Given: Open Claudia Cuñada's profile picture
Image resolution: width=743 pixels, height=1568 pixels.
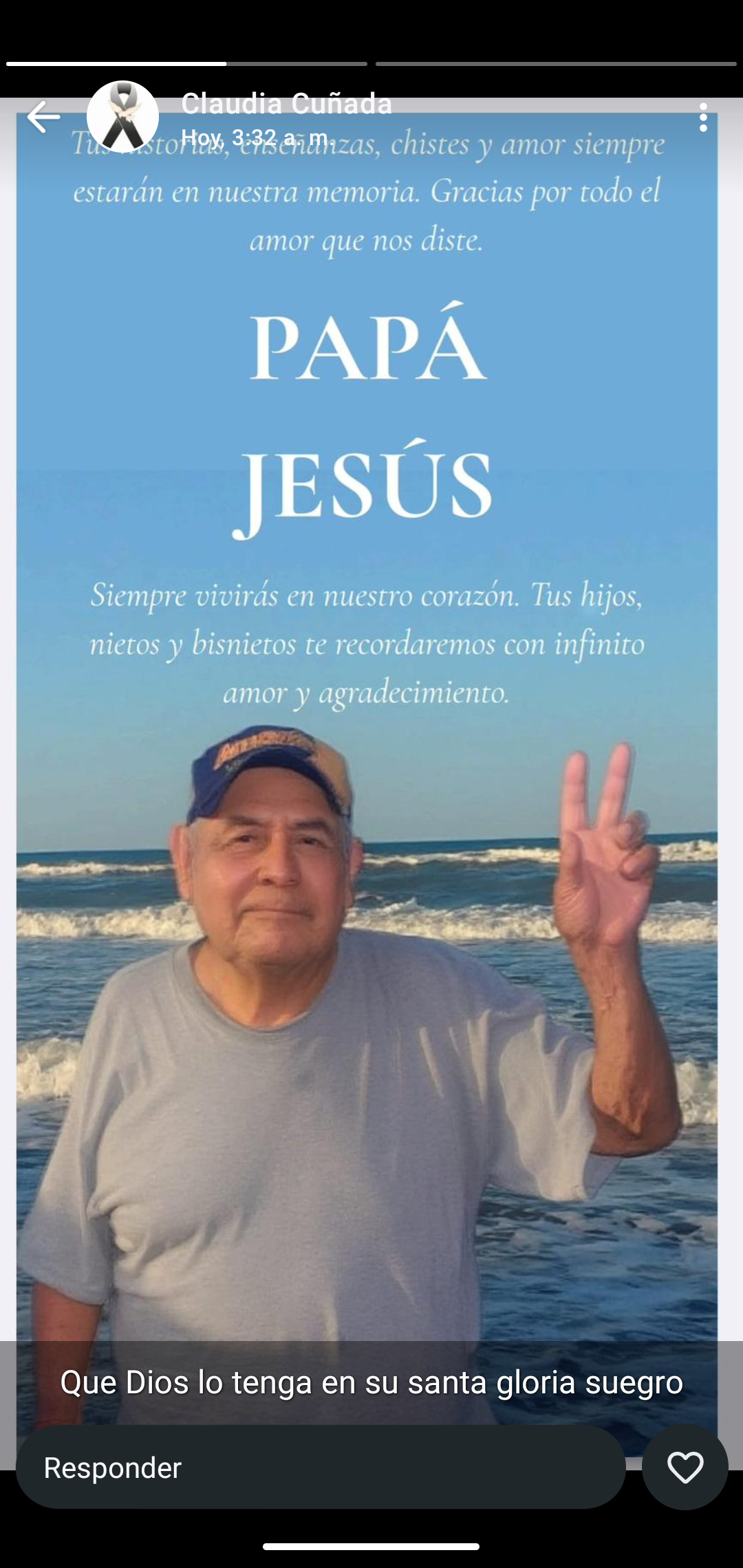Looking at the screenshot, I should pyautogui.click(x=122, y=117).
